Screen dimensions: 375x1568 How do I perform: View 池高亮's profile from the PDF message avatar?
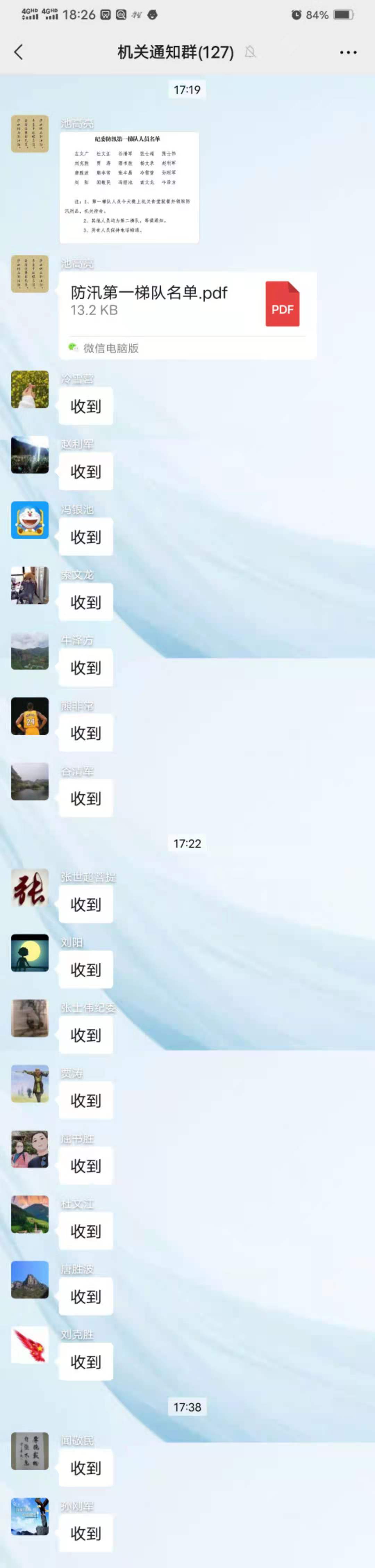click(30, 274)
